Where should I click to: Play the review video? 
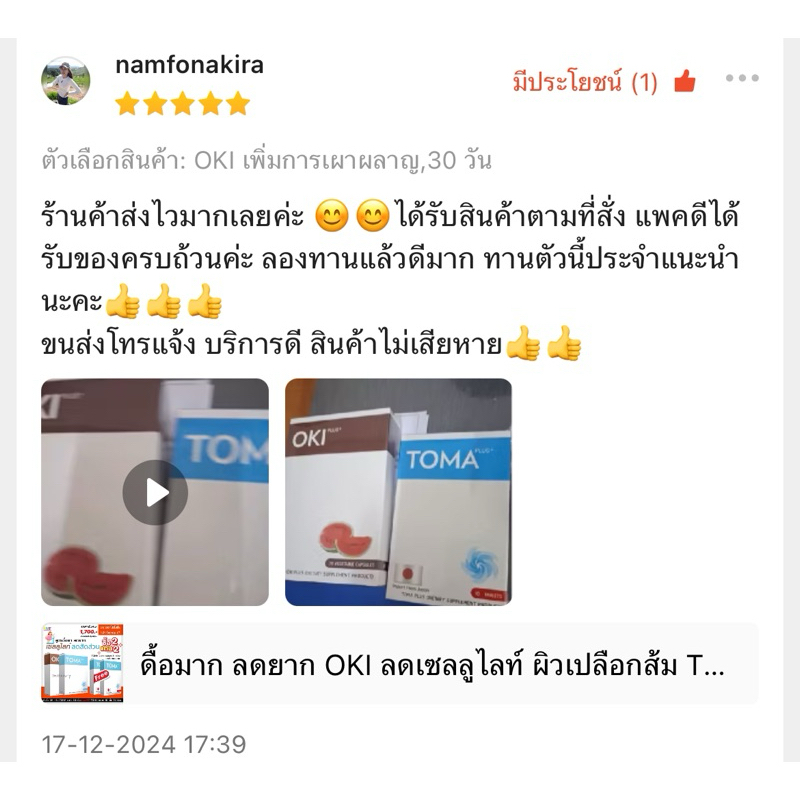pos(155,492)
